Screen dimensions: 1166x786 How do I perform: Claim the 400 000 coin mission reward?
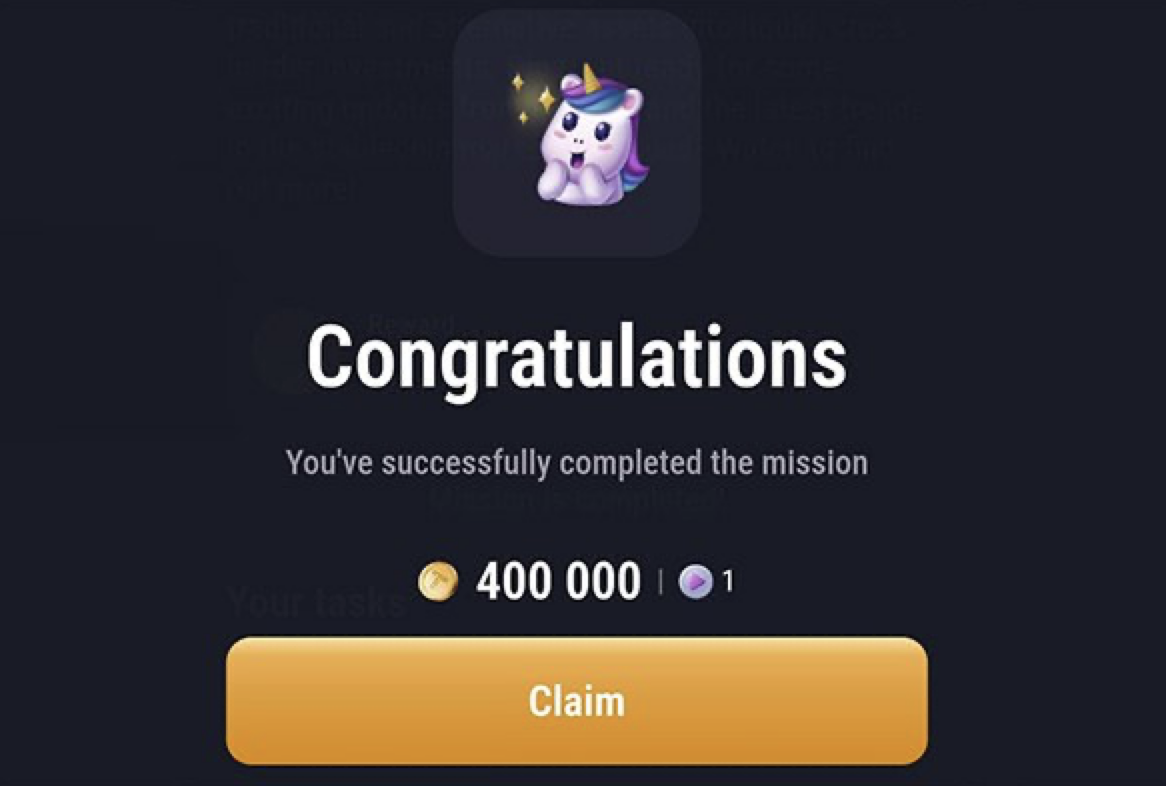576,701
